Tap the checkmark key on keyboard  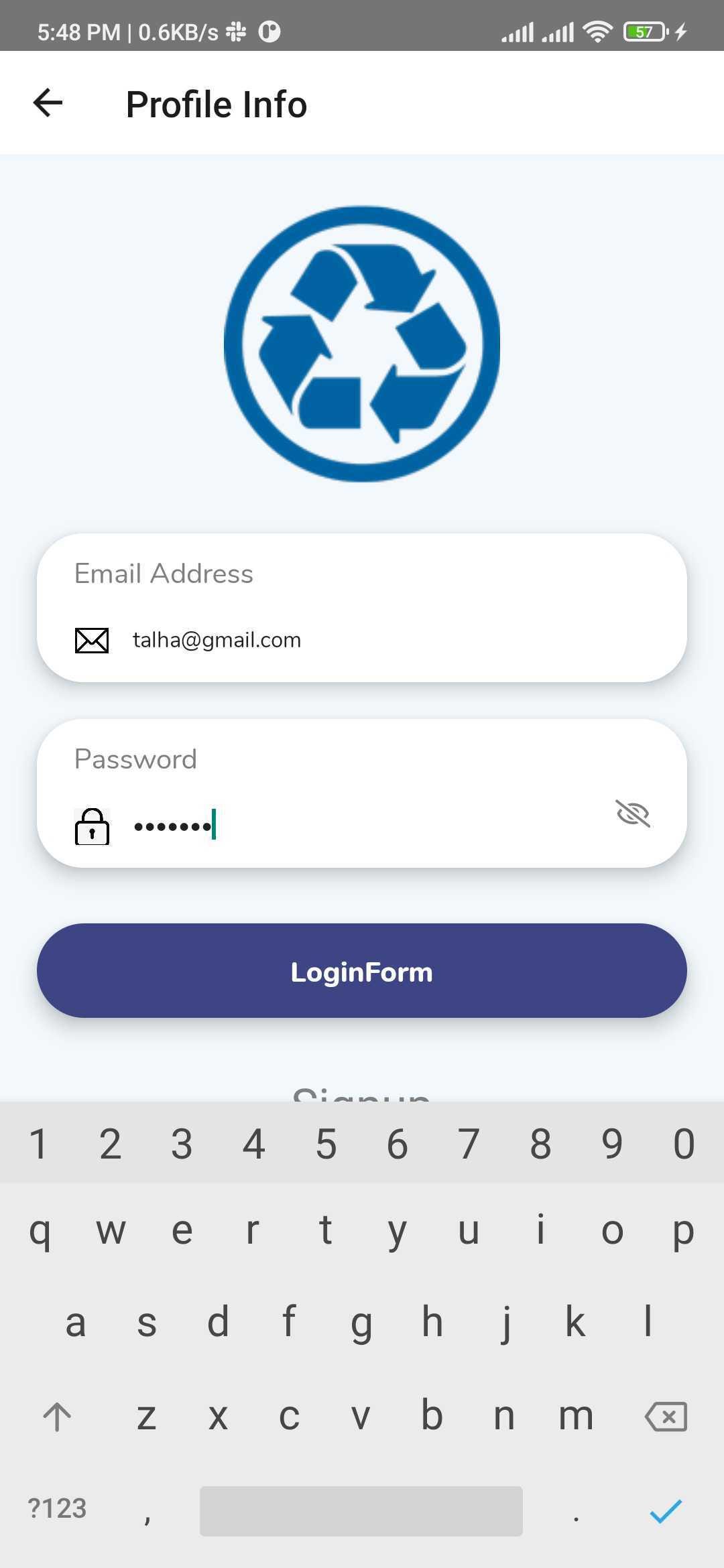[666, 1511]
